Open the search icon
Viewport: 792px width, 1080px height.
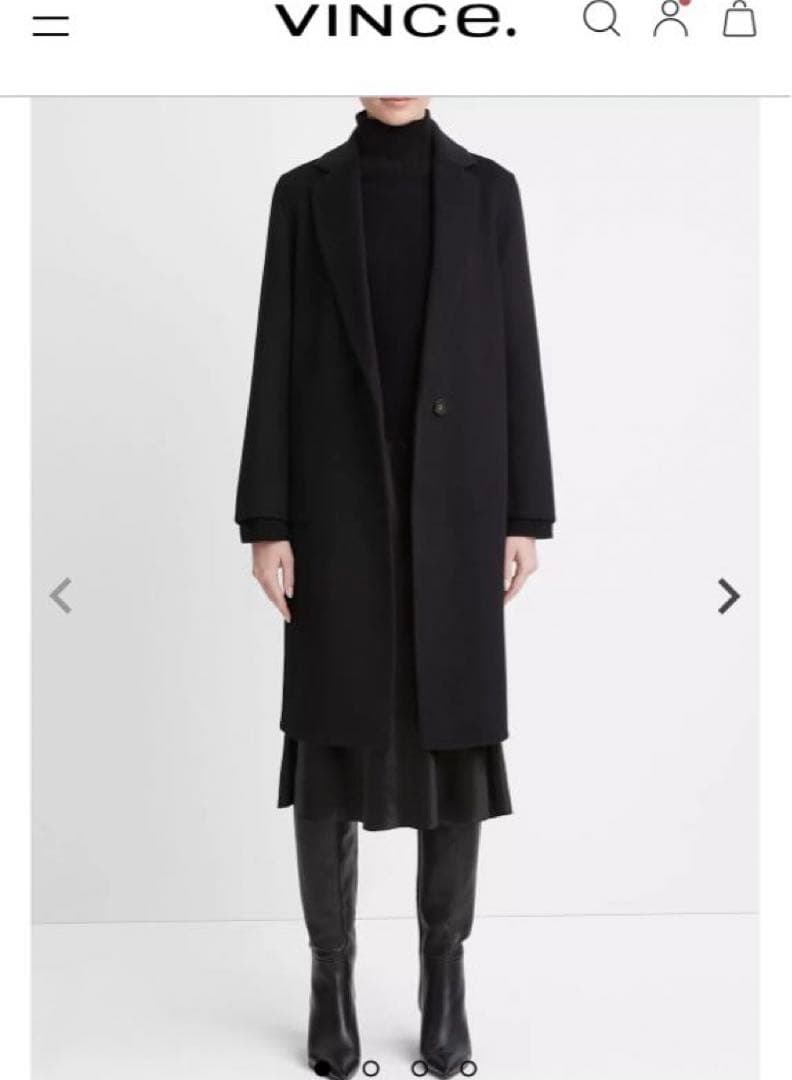[601, 19]
